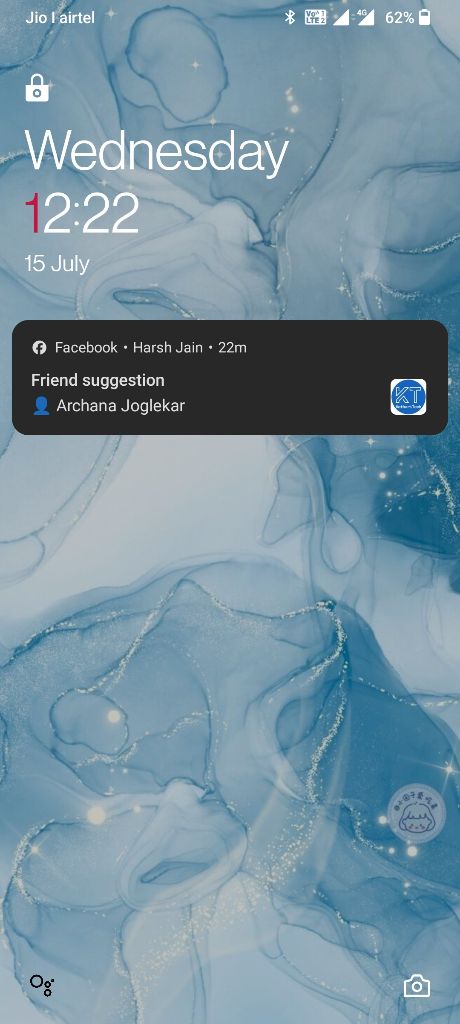The height and width of the screenshot is (1024, 460).
Task: Tap the padlock icon
Action: pos(37,88)
